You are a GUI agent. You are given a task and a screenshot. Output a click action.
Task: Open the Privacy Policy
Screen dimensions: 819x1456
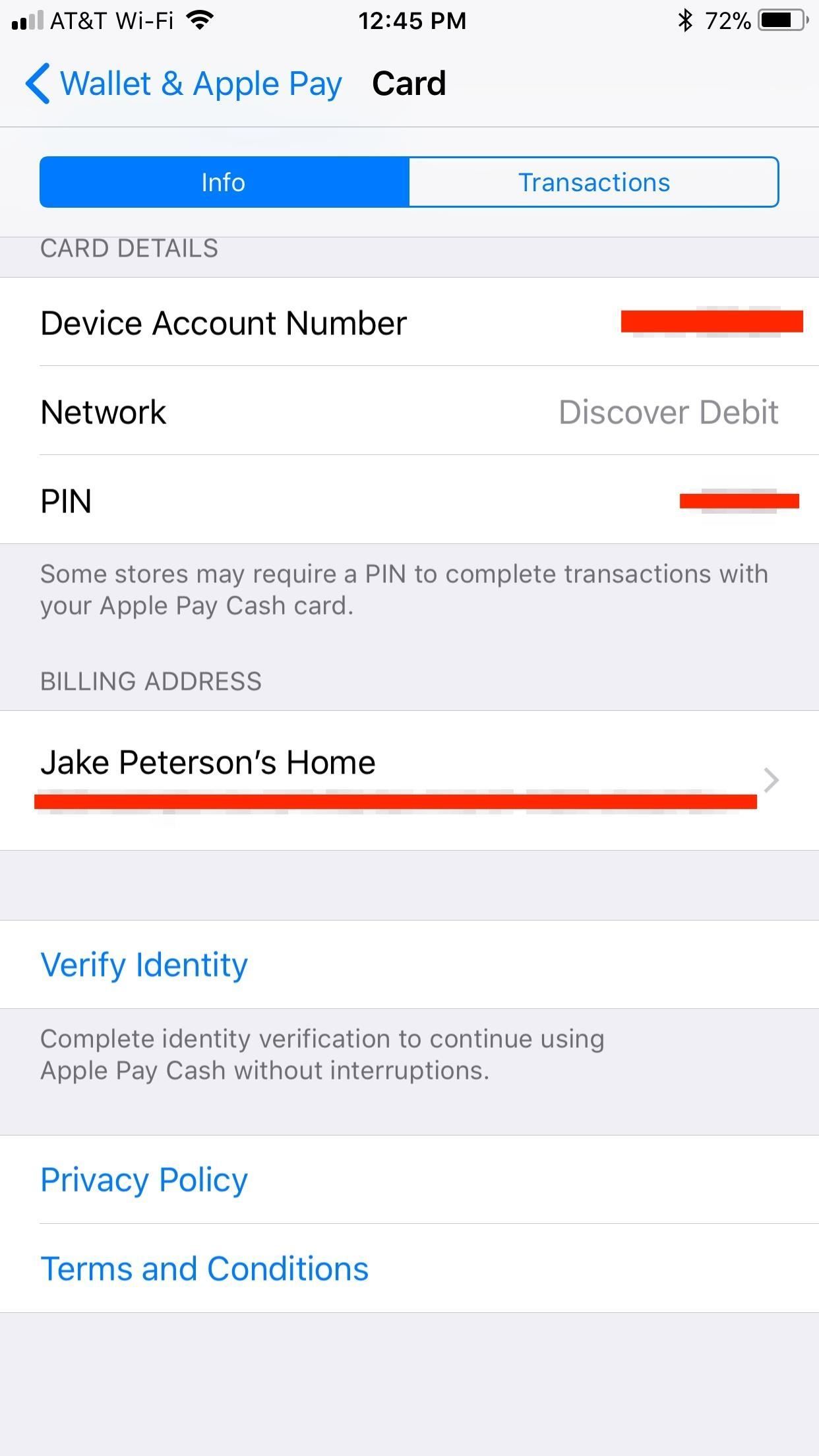point(144,1179)
